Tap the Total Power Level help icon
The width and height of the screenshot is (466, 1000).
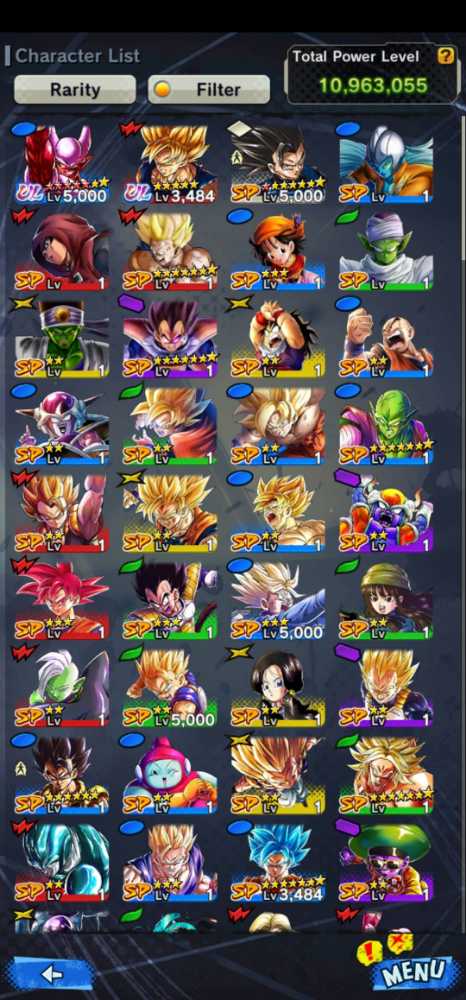pos(446,56)
